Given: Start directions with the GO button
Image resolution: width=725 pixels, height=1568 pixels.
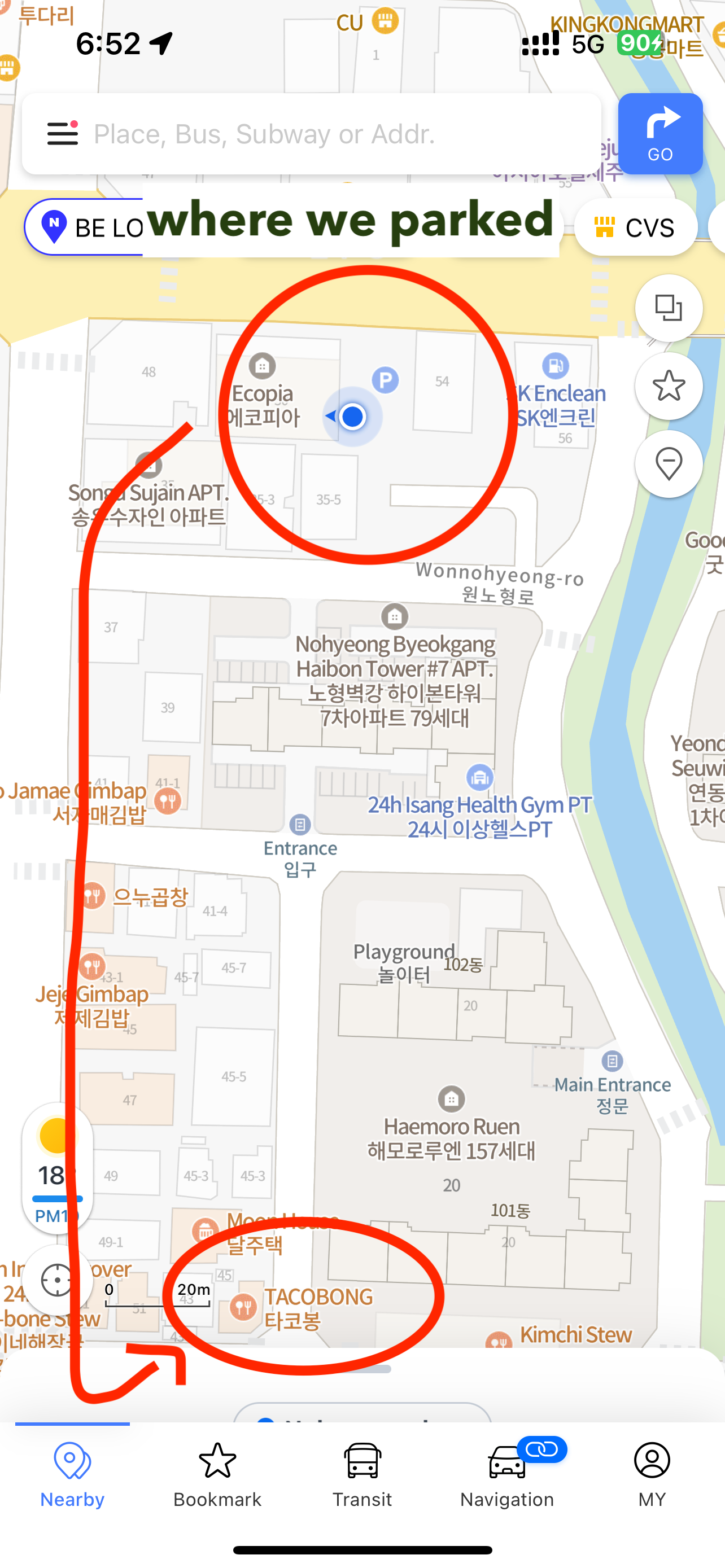Looking at the screenshot, I should (x=660, y=134).
